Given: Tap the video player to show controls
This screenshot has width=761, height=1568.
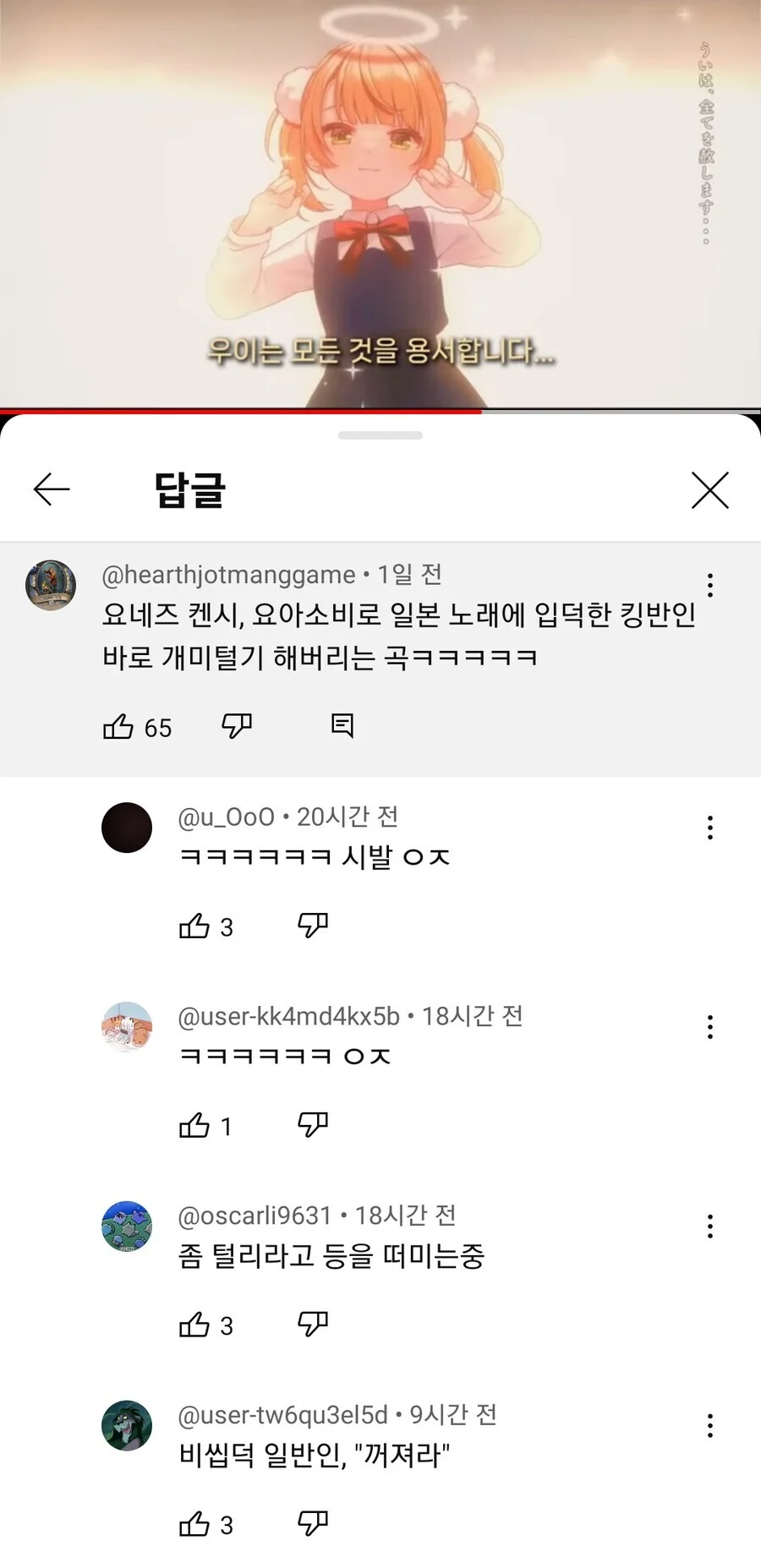Looking at the screenshot, I should 380,203.
